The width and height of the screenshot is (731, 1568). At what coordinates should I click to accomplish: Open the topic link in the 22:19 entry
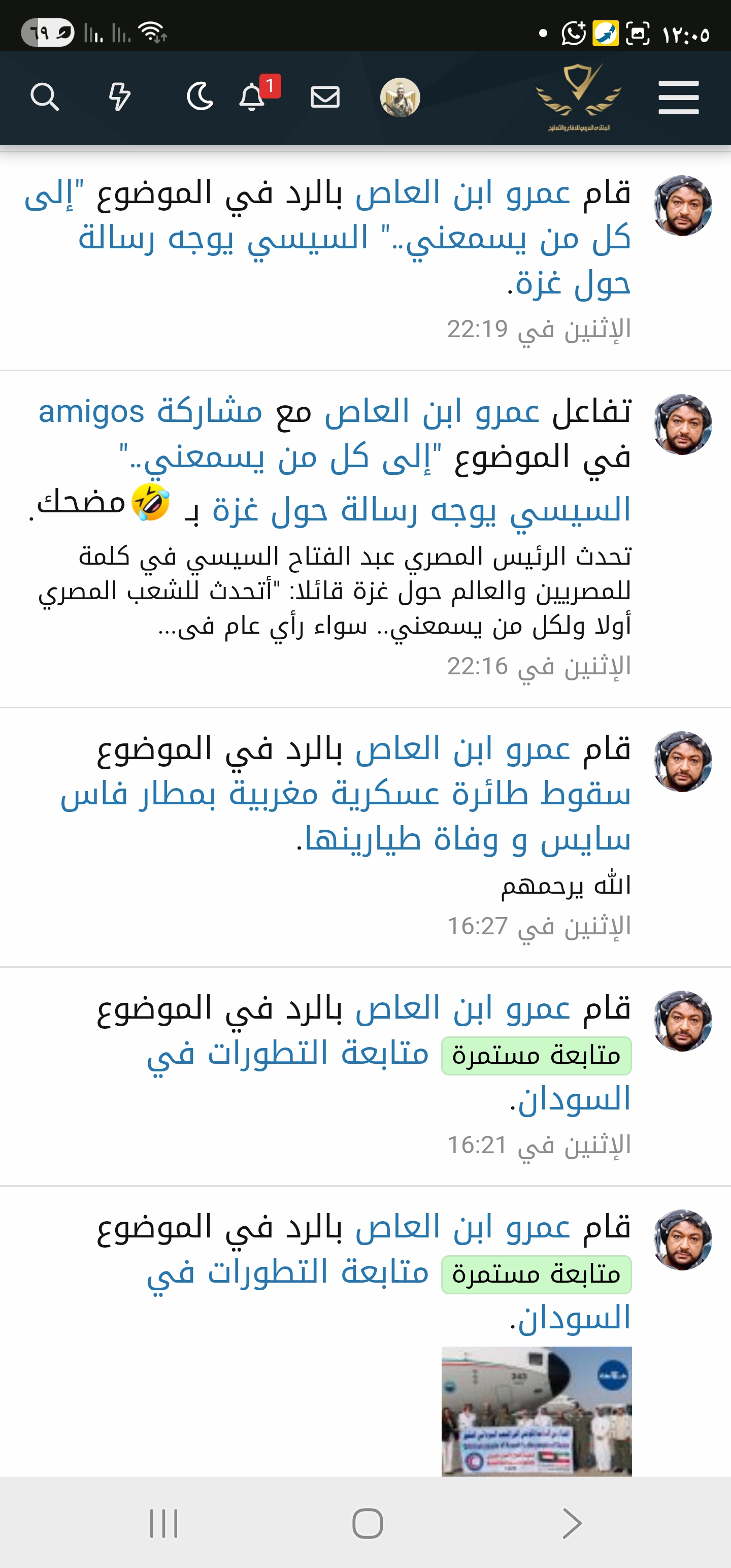click(353, 239)
